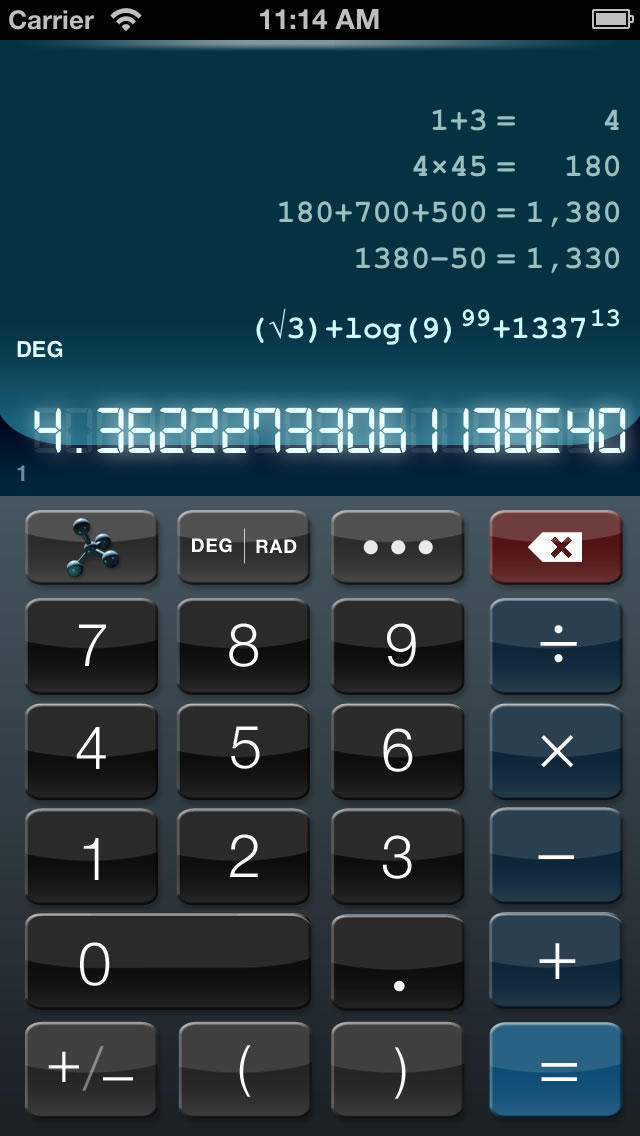
Task: Enter the digit 5
Action: pyautogui.click(x=244, y=751)
